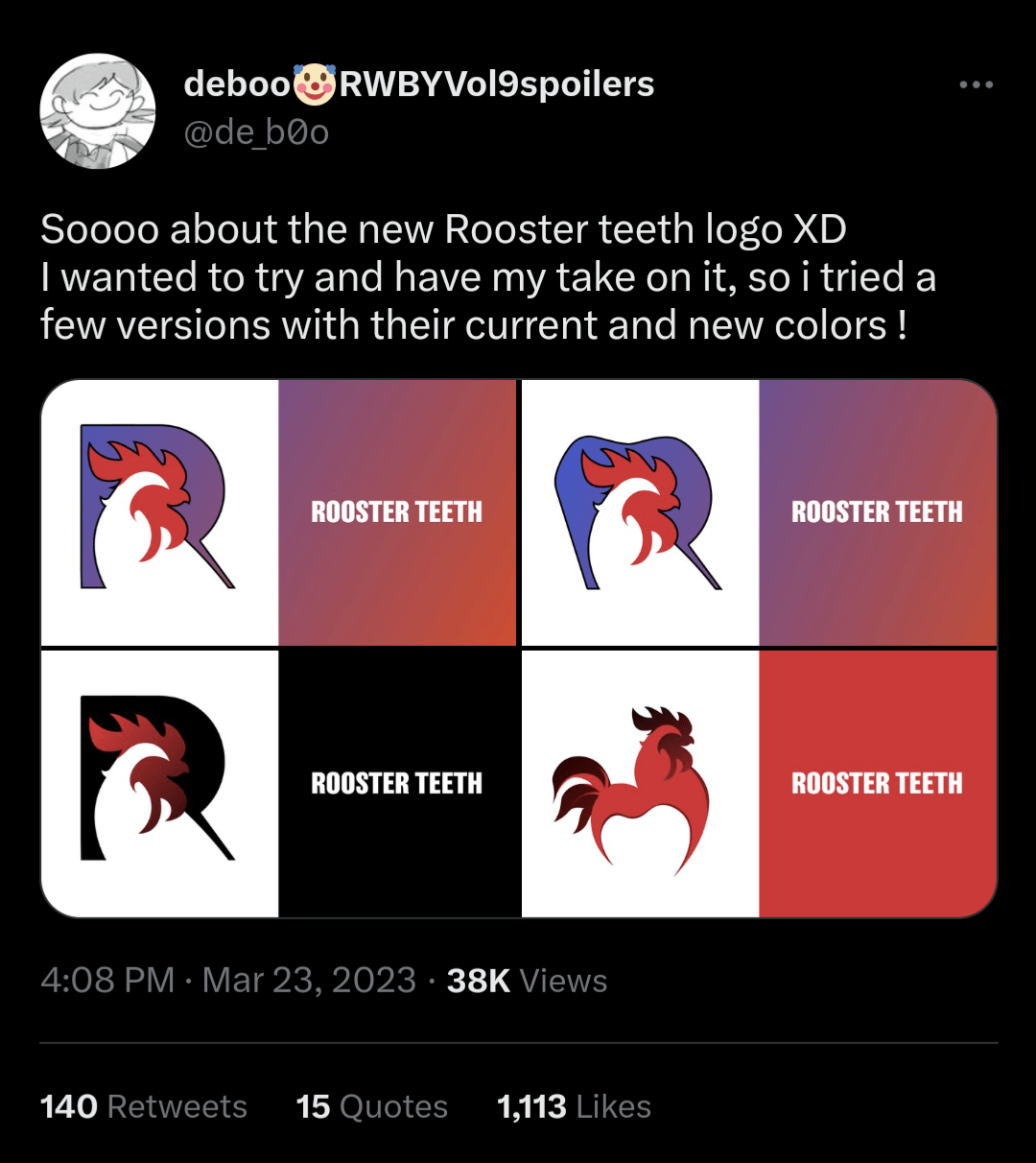This screenshot has width=1036, height=1163.
Task: Click the display name deboo RWBYVol9spoilers
Action: pyautogui.click(x=417, y=83)
